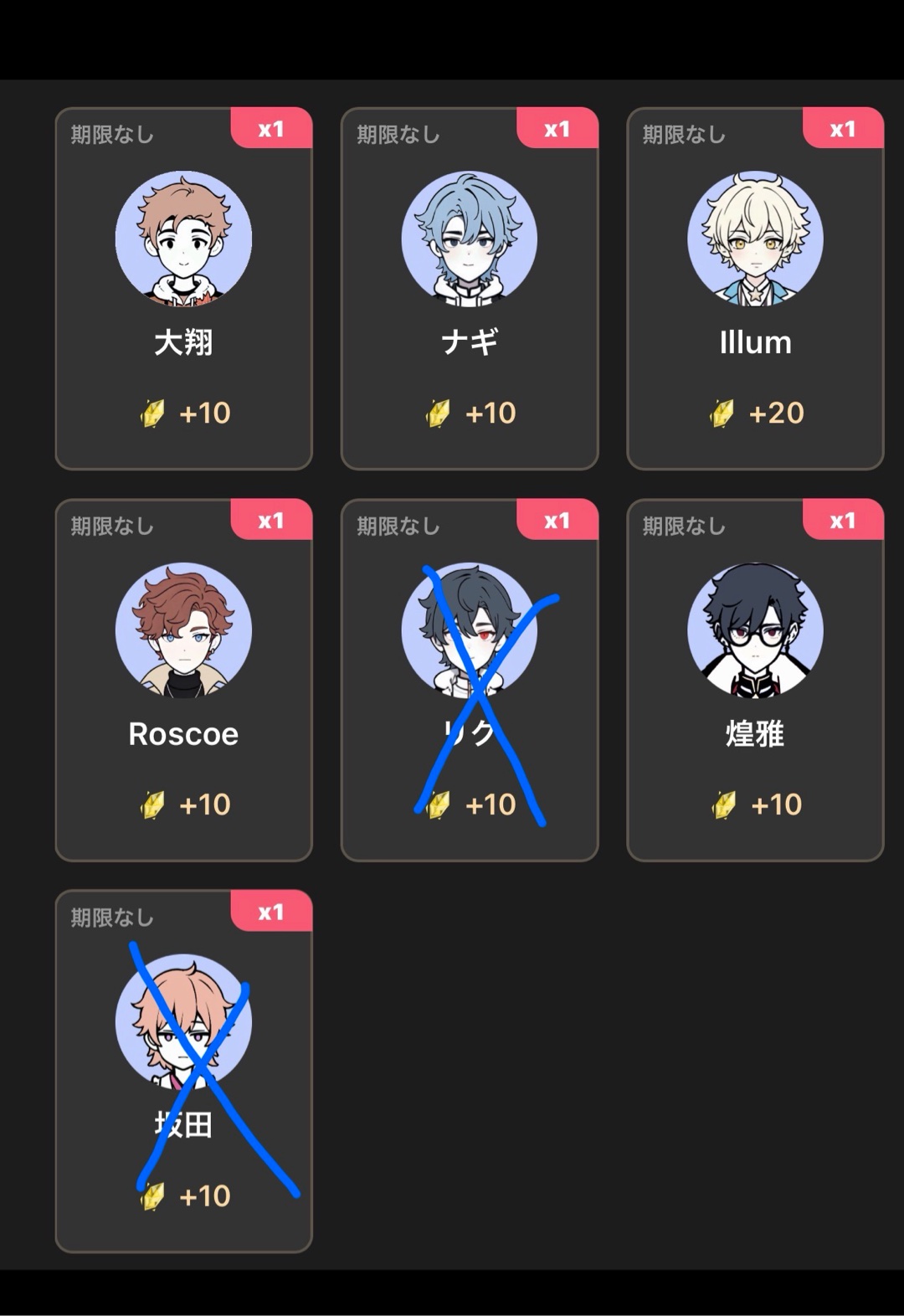The width and height of the screenshot is (904, 1316).
Task: Select the 坂田 character card
Action: [183, 1072]
